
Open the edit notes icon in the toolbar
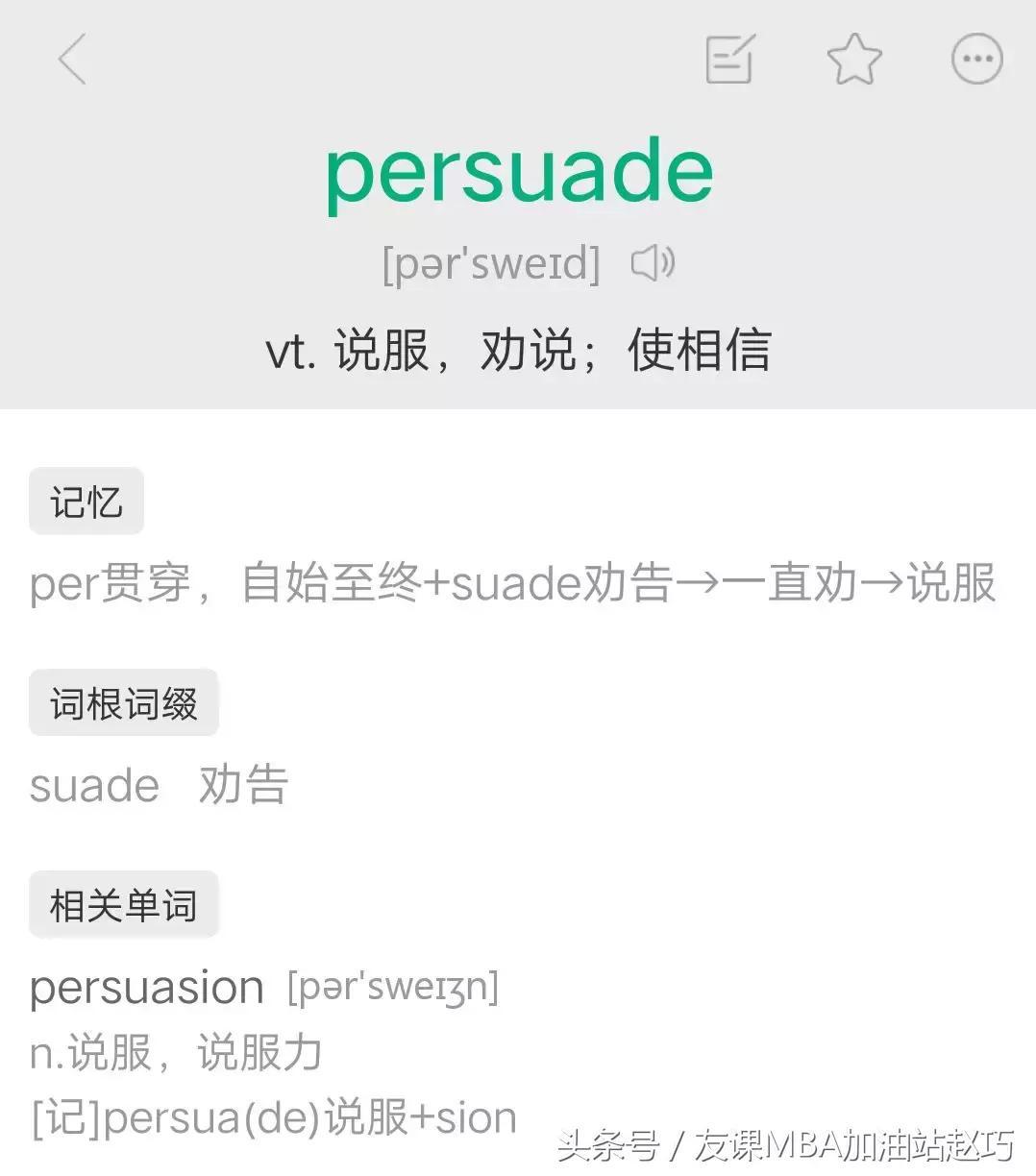(x=728, y=59)
